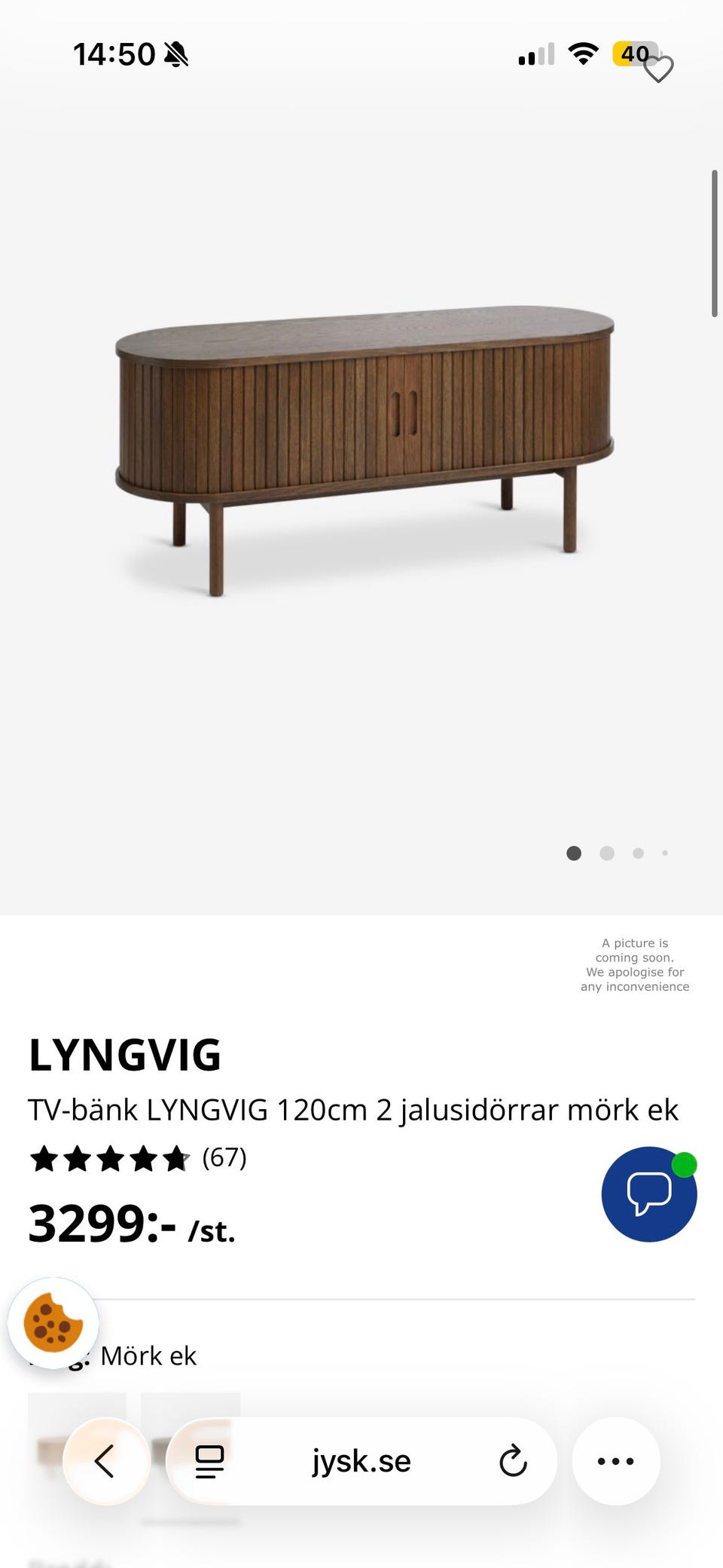Open reader view from the address bar

(x=209, y=1460)
